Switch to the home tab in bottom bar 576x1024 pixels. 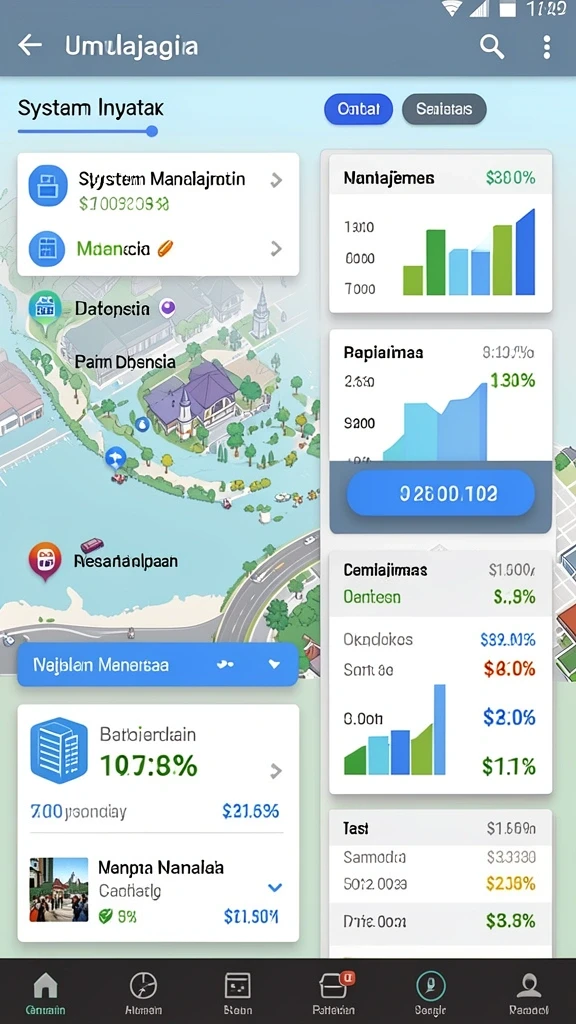(45, 992)
